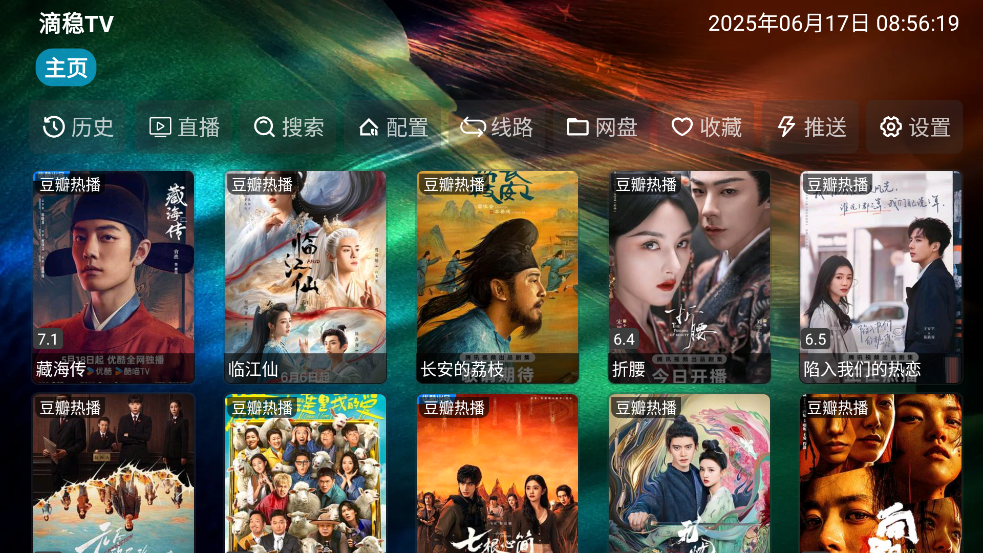Open 线路 line selection

pos(497,127)
